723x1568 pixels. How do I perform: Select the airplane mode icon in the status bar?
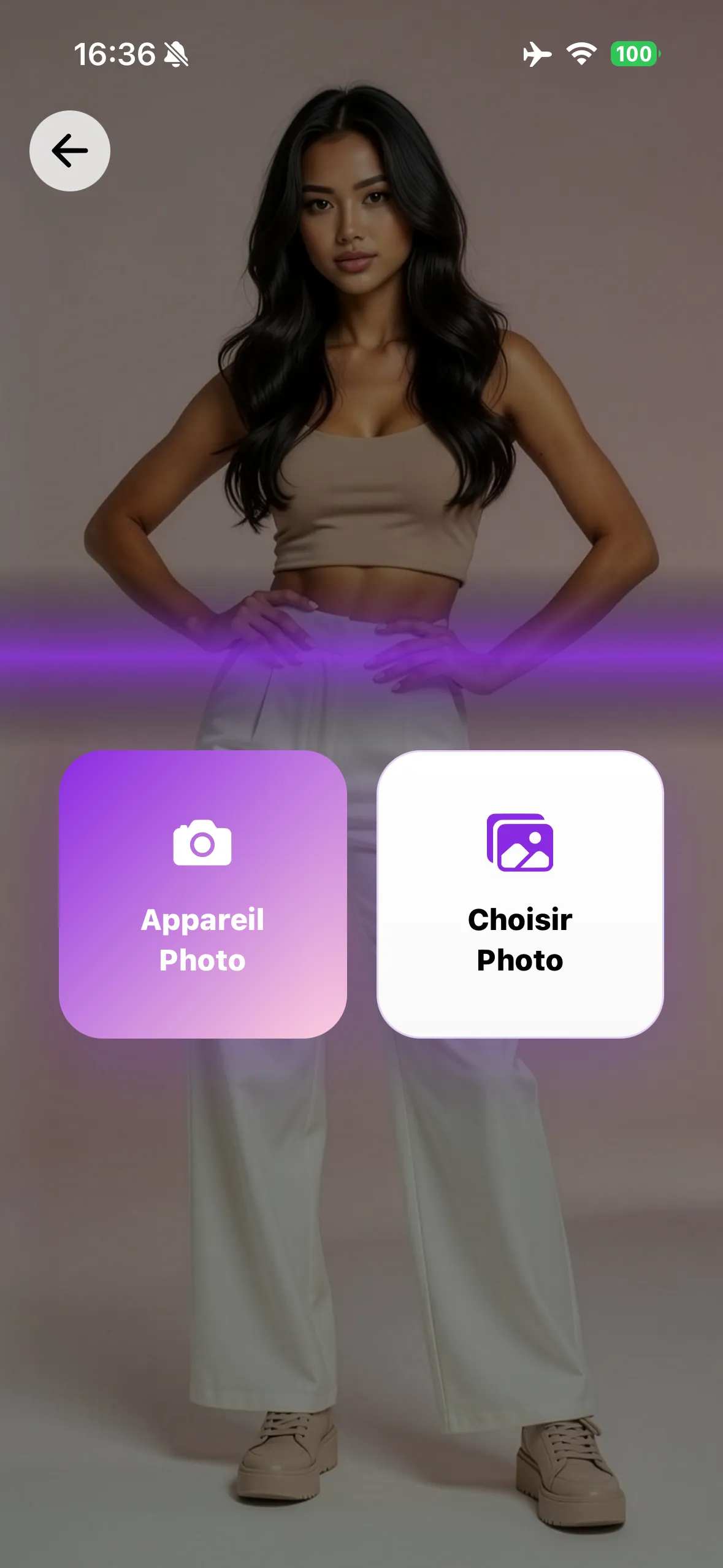click(x=536, y=54)
